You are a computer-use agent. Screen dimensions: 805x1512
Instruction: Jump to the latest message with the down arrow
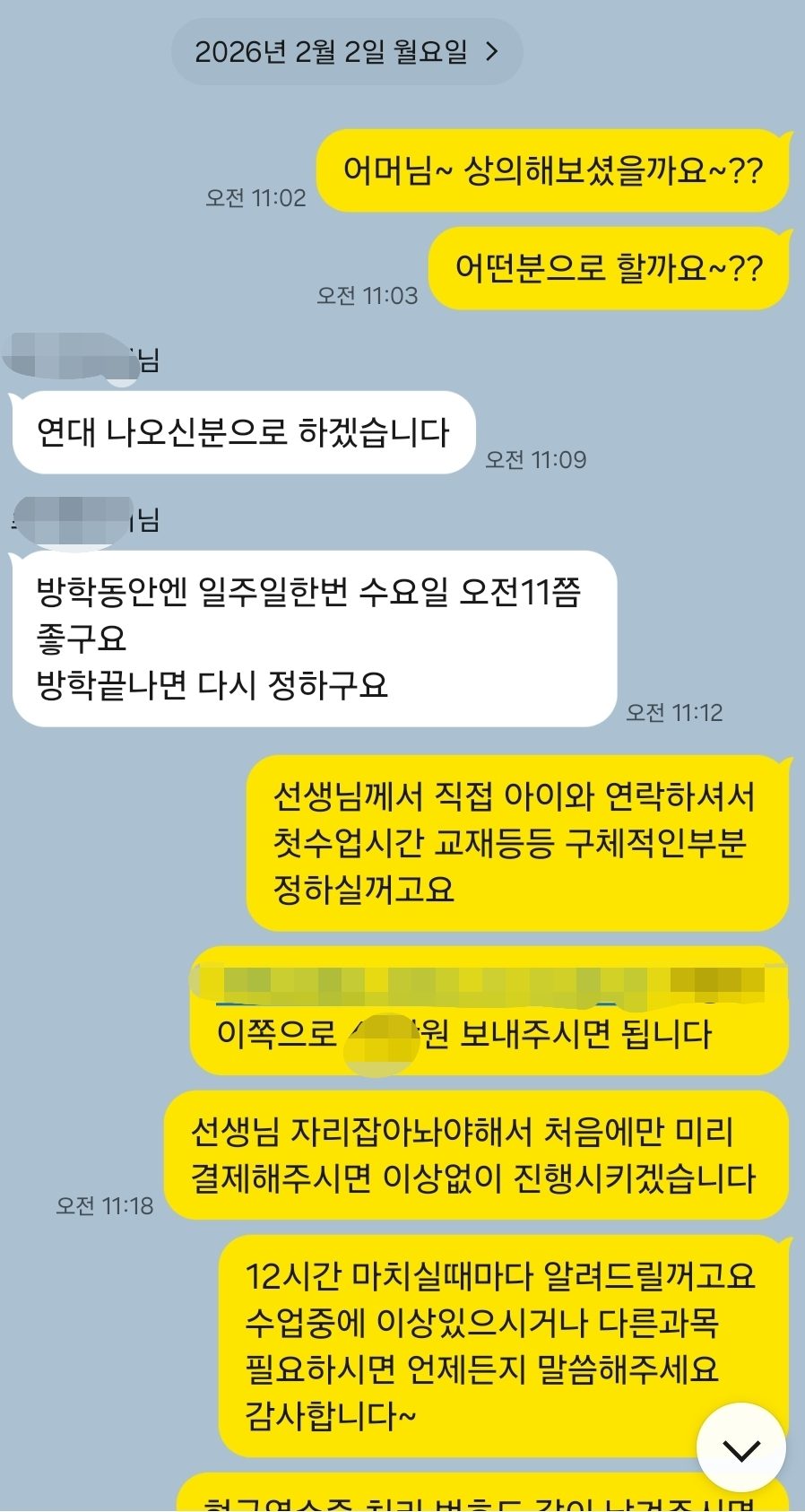point(740,1448)
